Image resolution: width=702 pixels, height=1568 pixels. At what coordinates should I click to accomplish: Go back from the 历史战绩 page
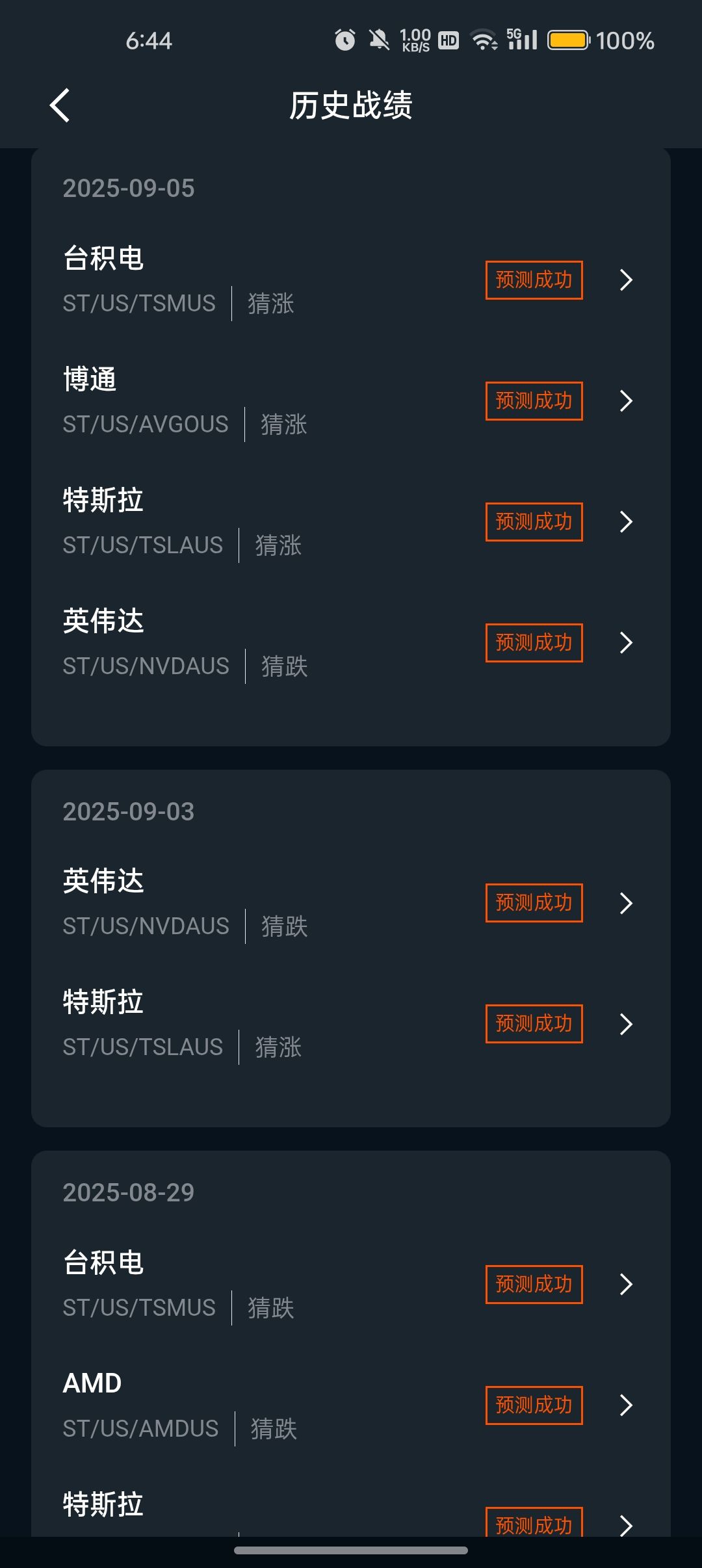coord(60,105)
